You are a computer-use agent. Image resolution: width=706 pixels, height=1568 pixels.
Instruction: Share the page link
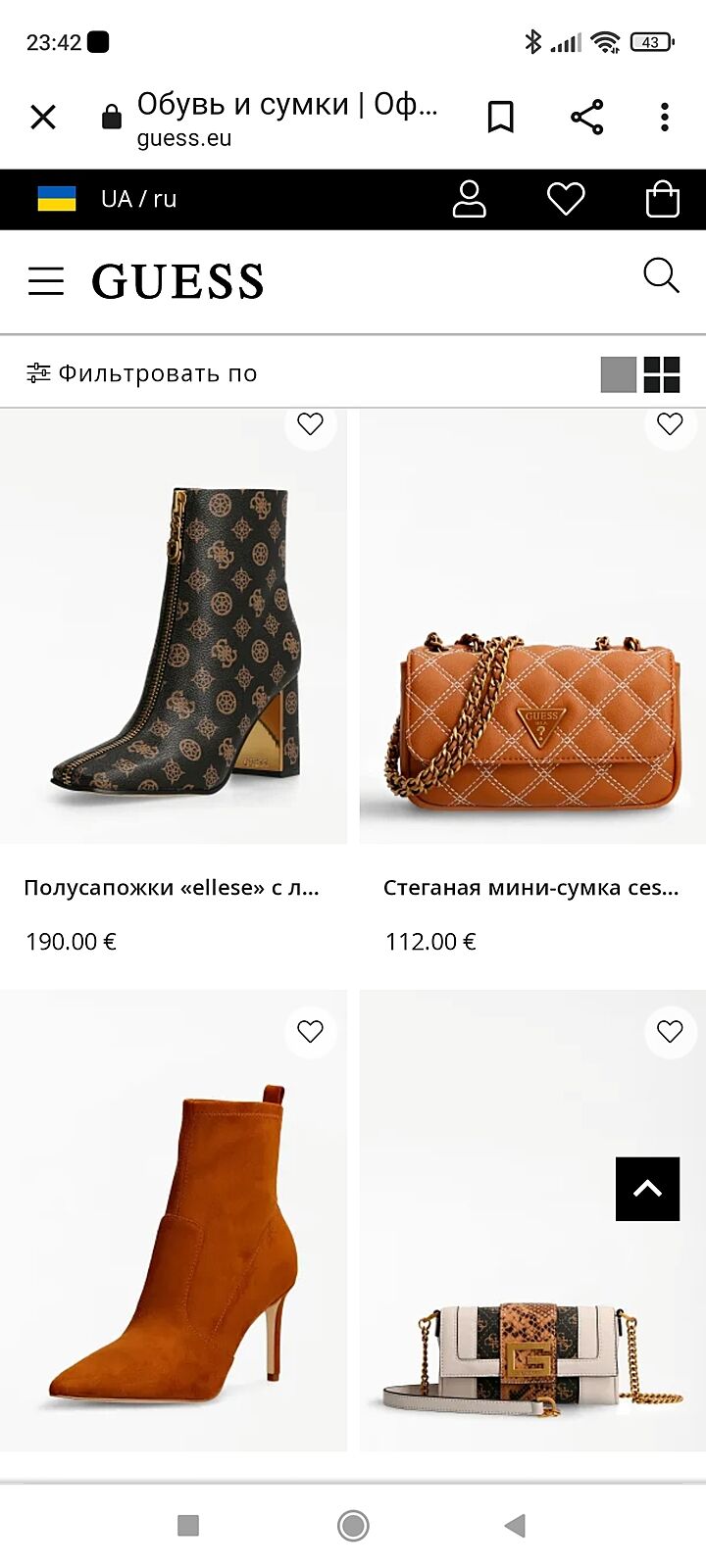point(586,118)
